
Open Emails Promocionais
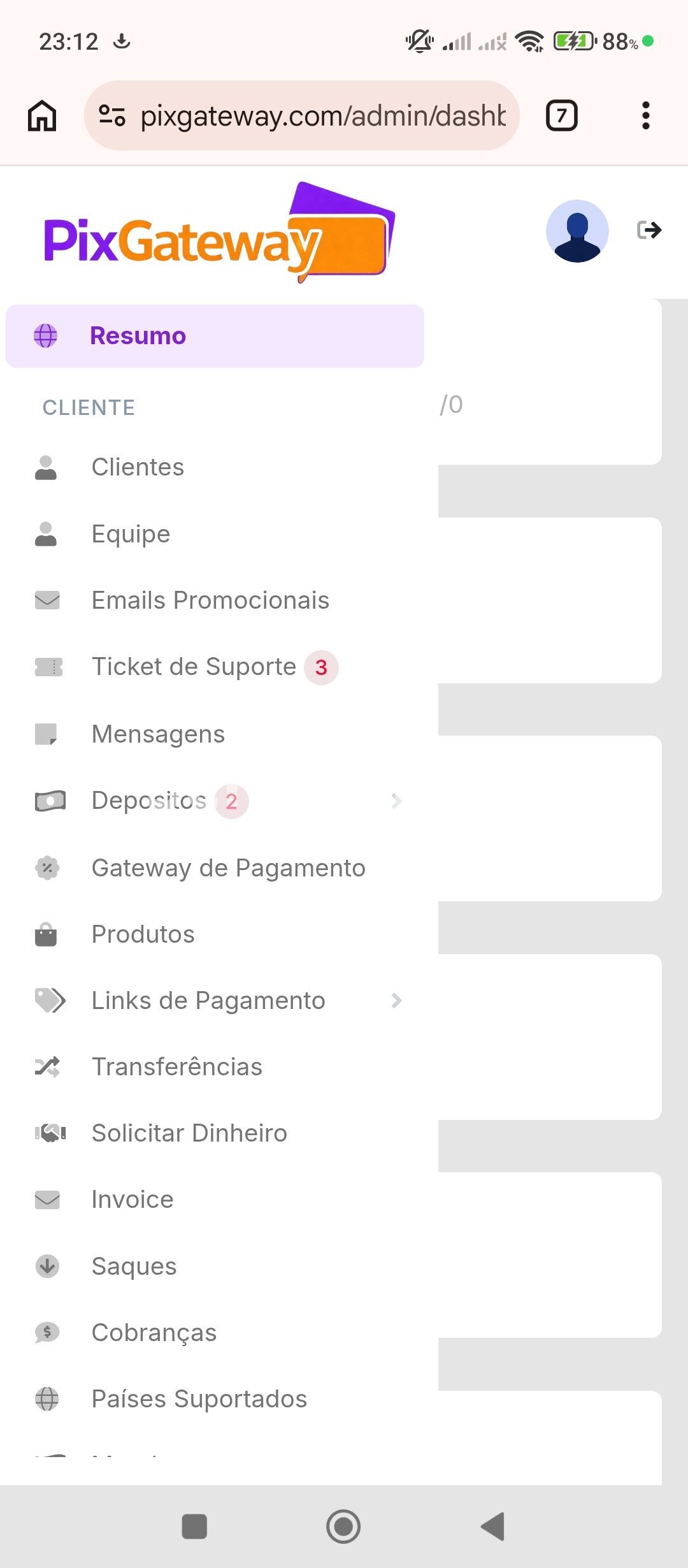point(210,600)
